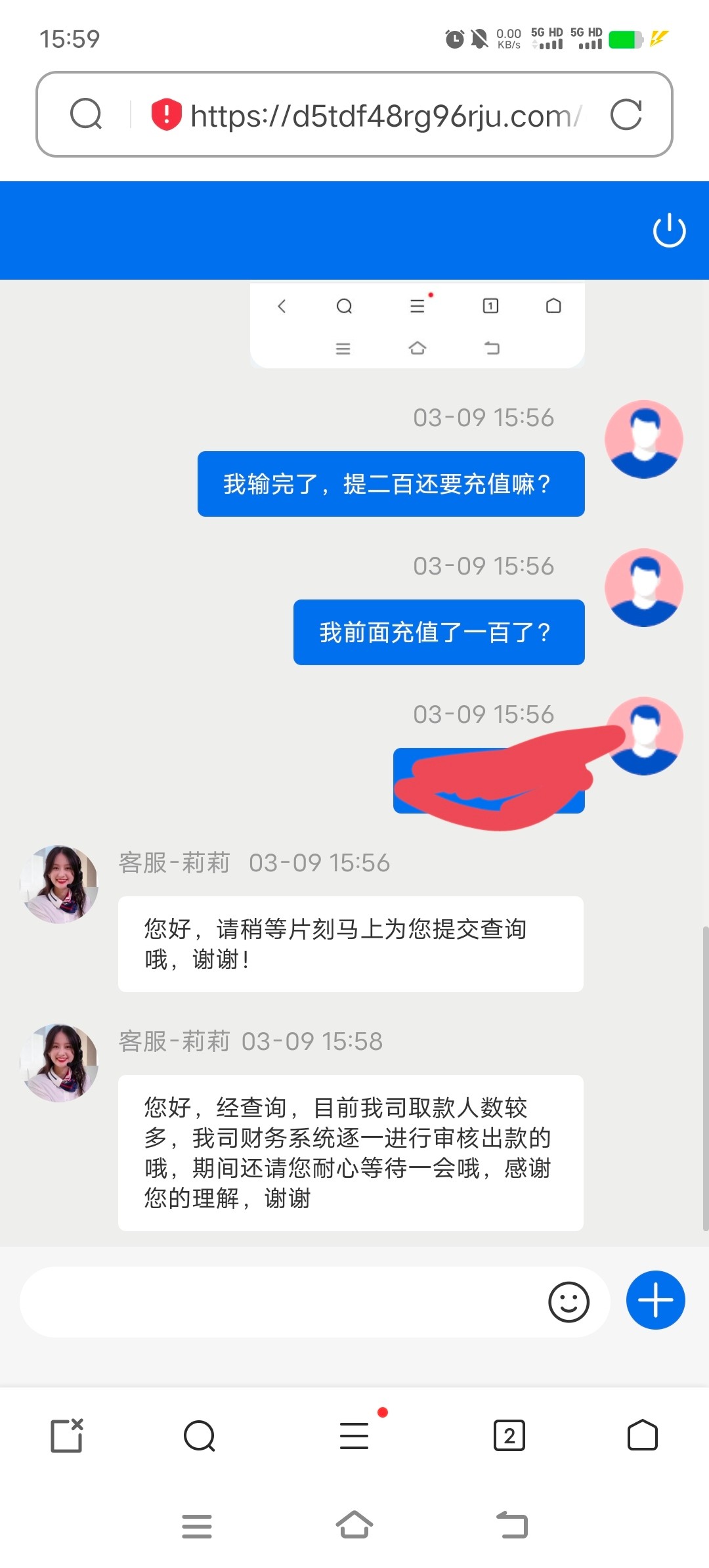The image size is (709, 1568).
Task: Focus the chat message input field
Action: click(x=282, y=1301)
